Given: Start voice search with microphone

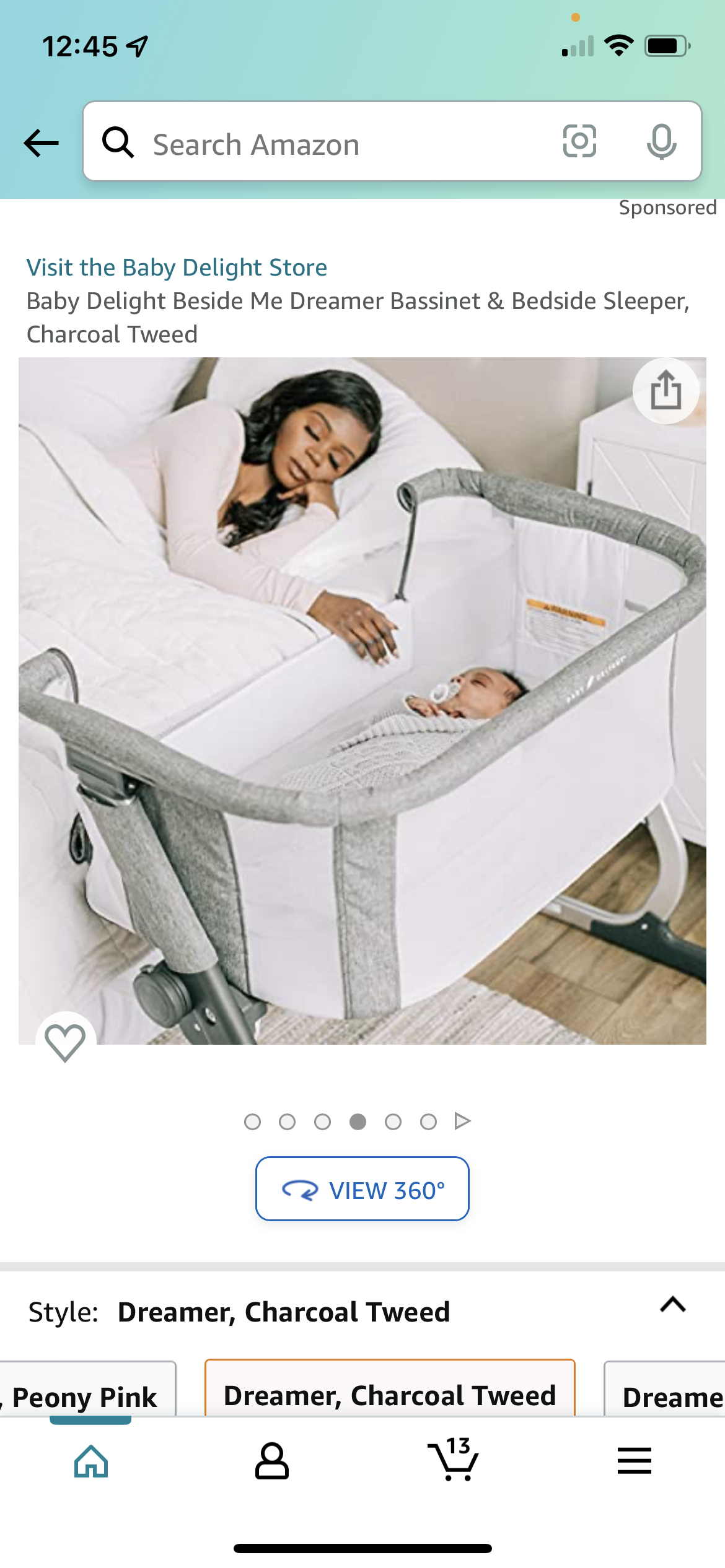Looking at the screenshot, I should click(661, 142).
